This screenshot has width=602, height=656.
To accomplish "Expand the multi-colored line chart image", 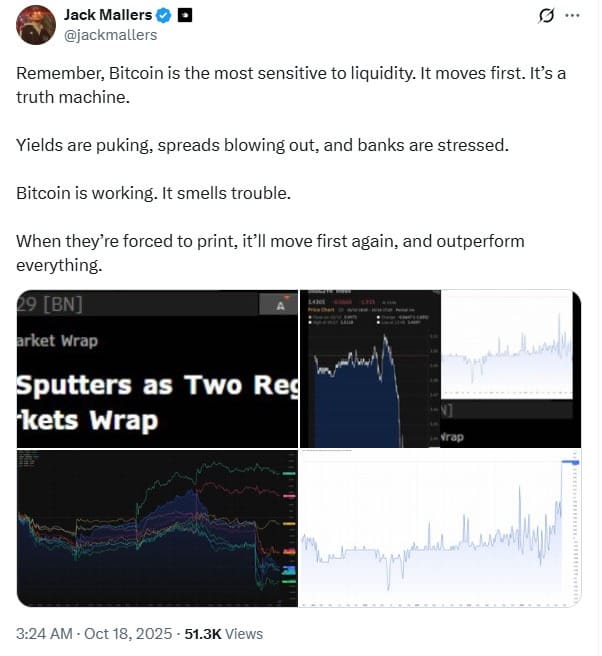I will [x=158, y=528].
